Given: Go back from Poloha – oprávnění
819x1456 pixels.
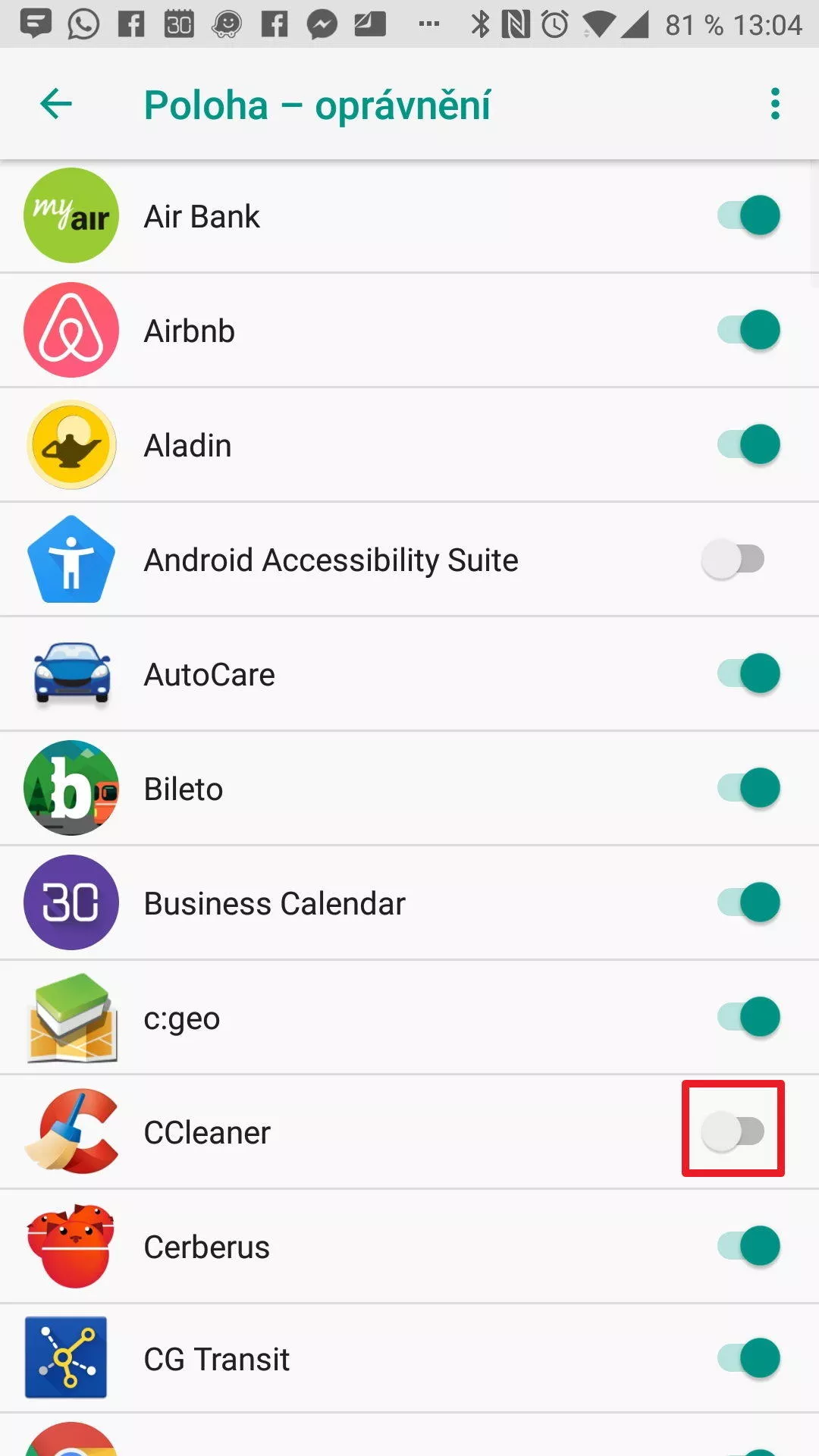Looking at the screenshot, I should pos(56,104).
